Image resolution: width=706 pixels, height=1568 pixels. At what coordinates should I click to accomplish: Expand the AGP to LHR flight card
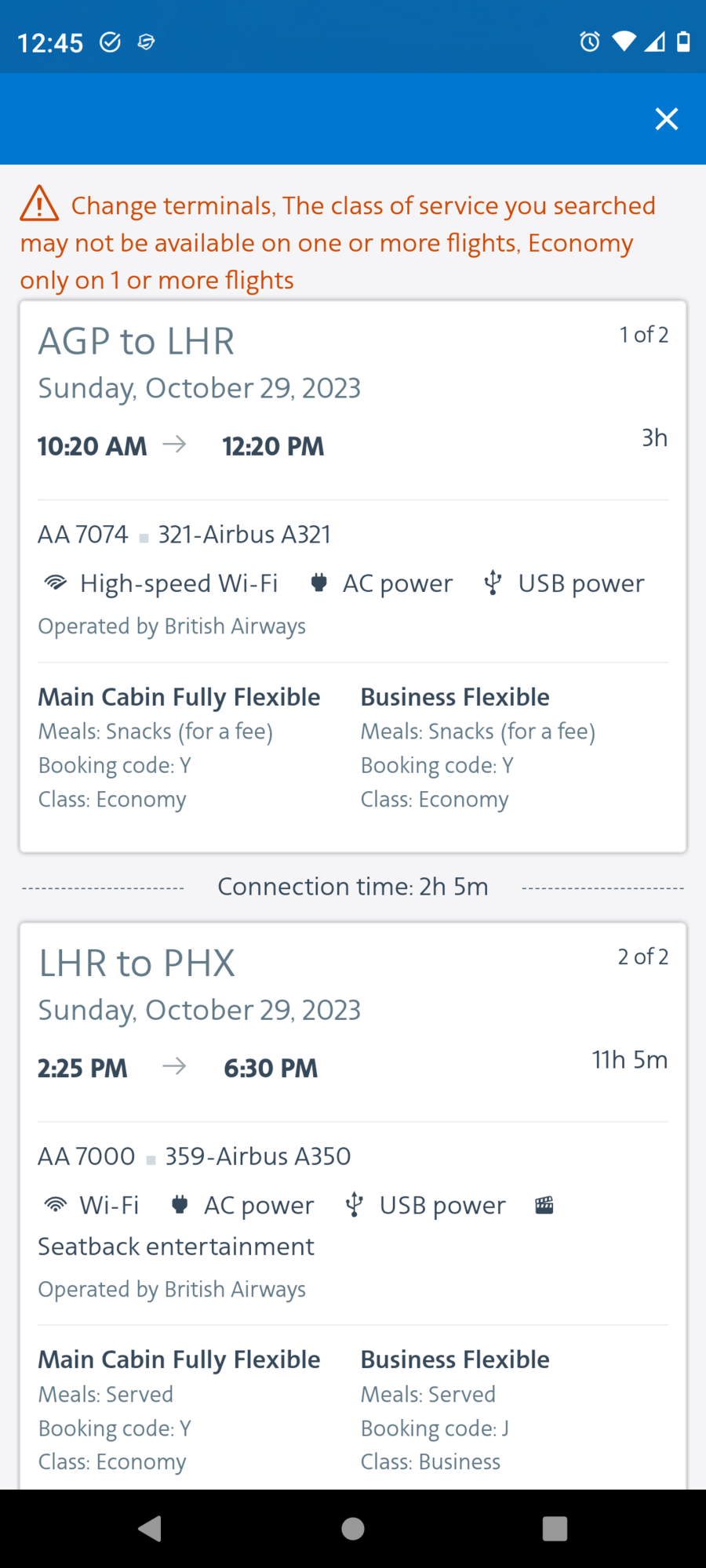[136, 340]
